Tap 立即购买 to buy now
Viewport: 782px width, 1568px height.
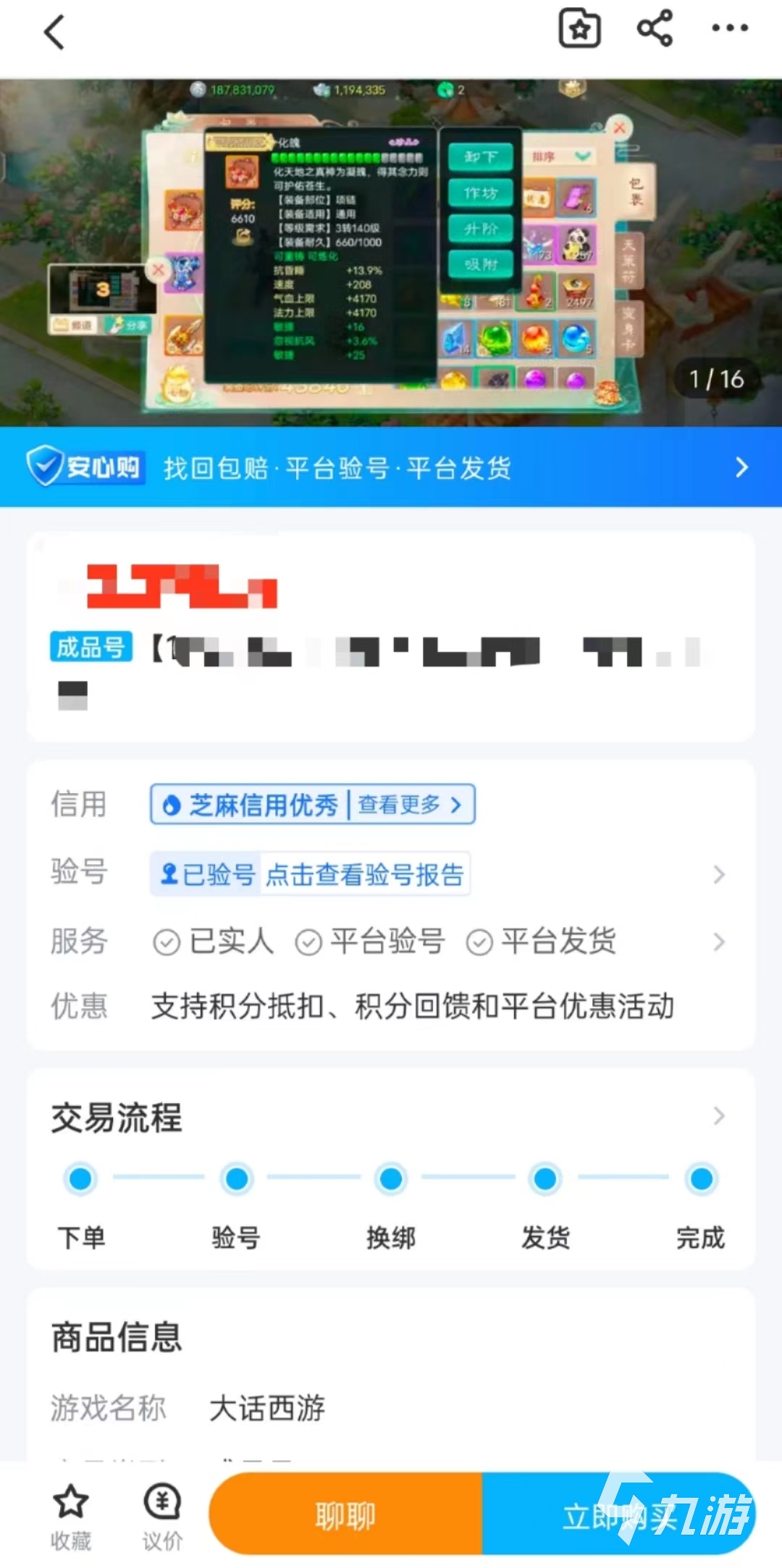click(x=619, y=1515)
